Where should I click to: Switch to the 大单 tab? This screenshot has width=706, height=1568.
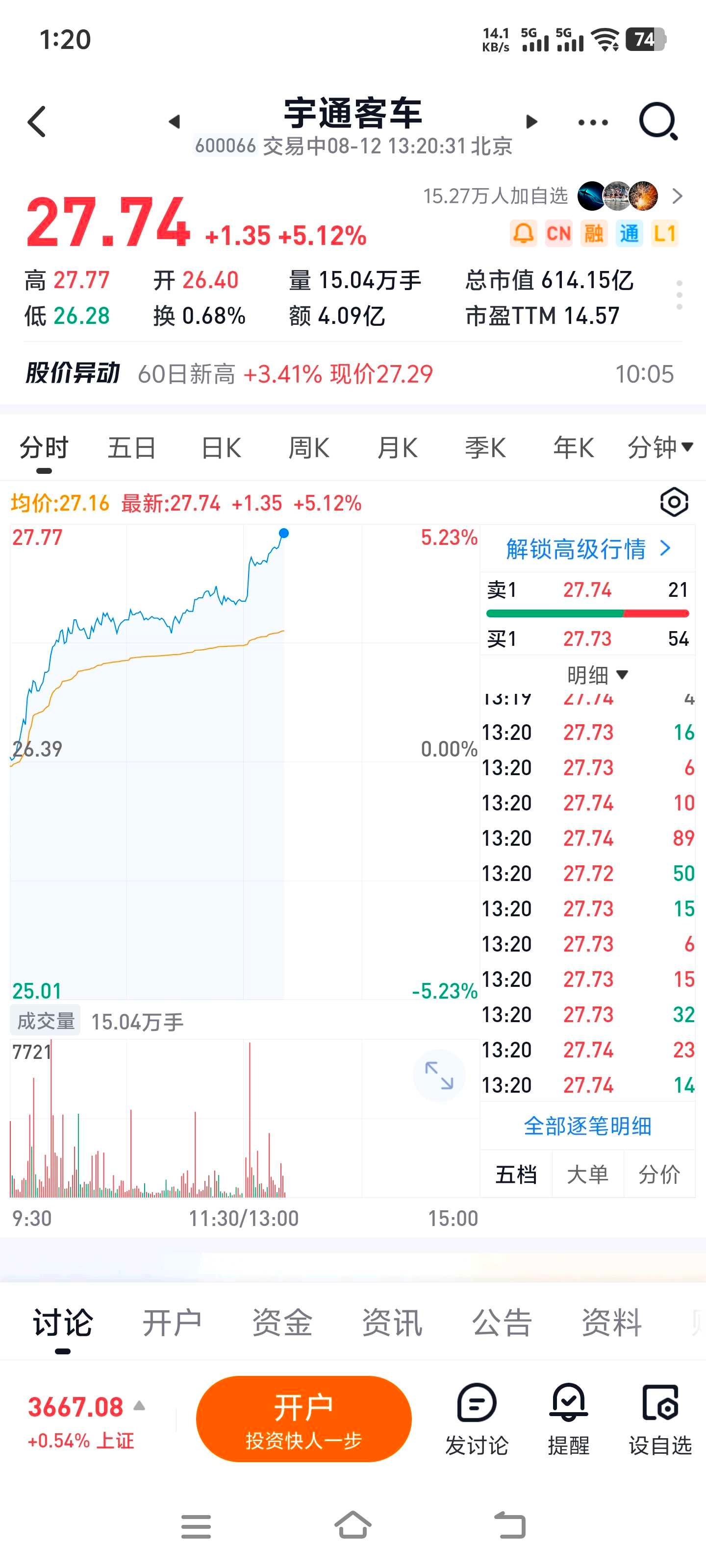pos(587,1174)
